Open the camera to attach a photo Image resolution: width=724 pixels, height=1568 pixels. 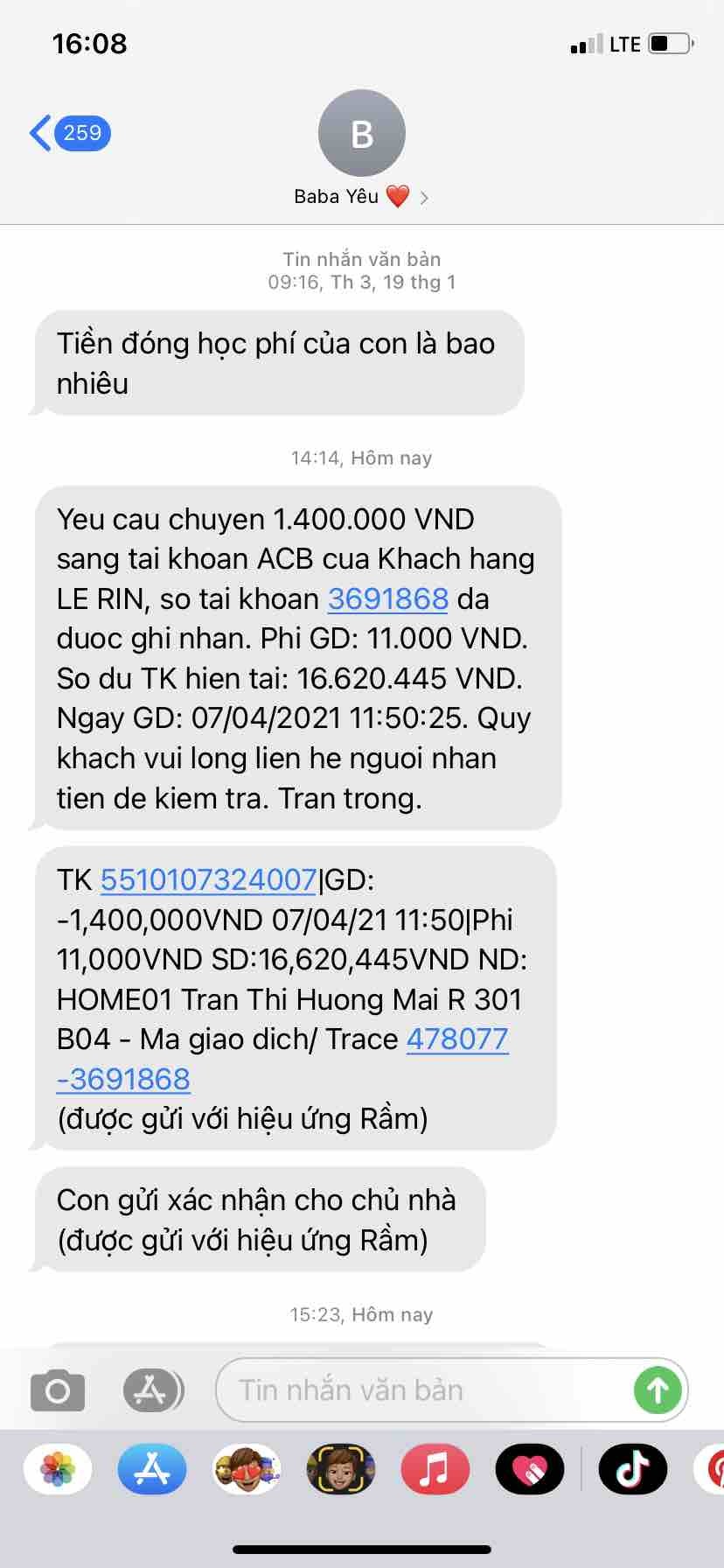pyautogui.click(x=58, y=1390)
